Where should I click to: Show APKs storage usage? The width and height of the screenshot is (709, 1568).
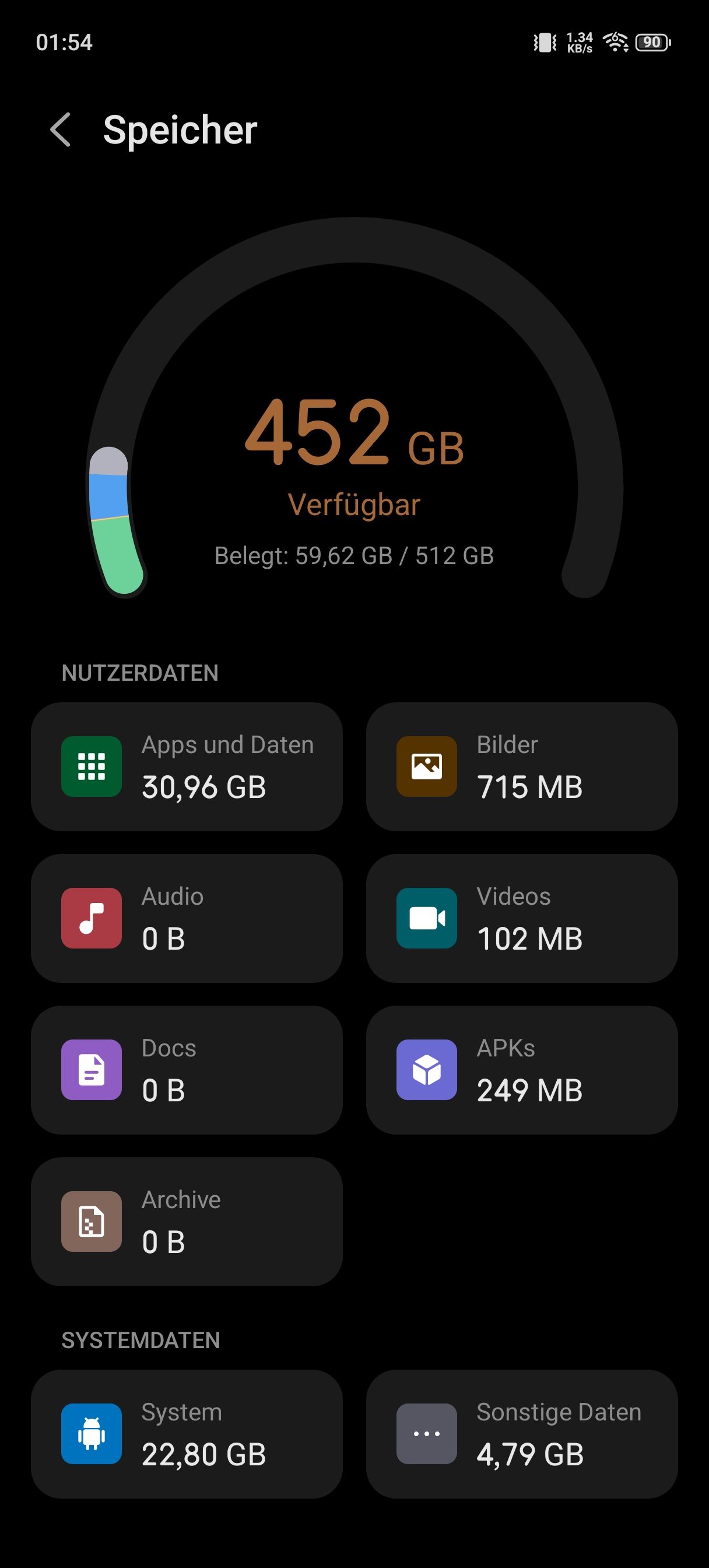(522, 1069)
